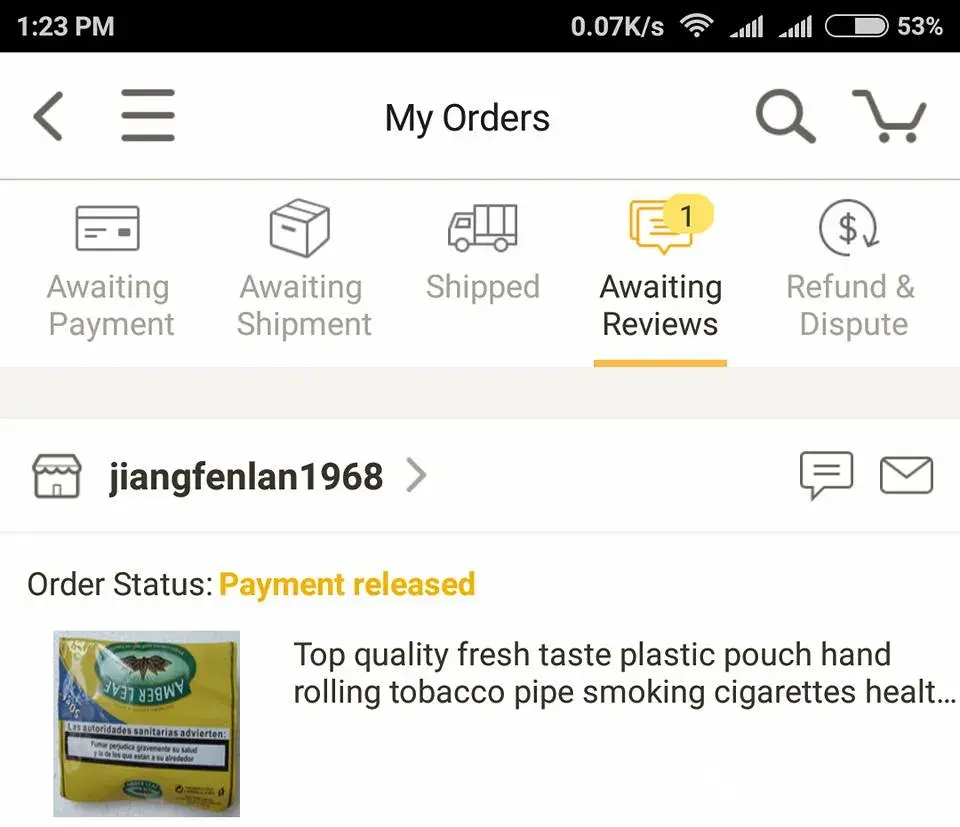Go back from My Orders
The height and width of the screenshot is (827, 960).
tap(48, 116)
